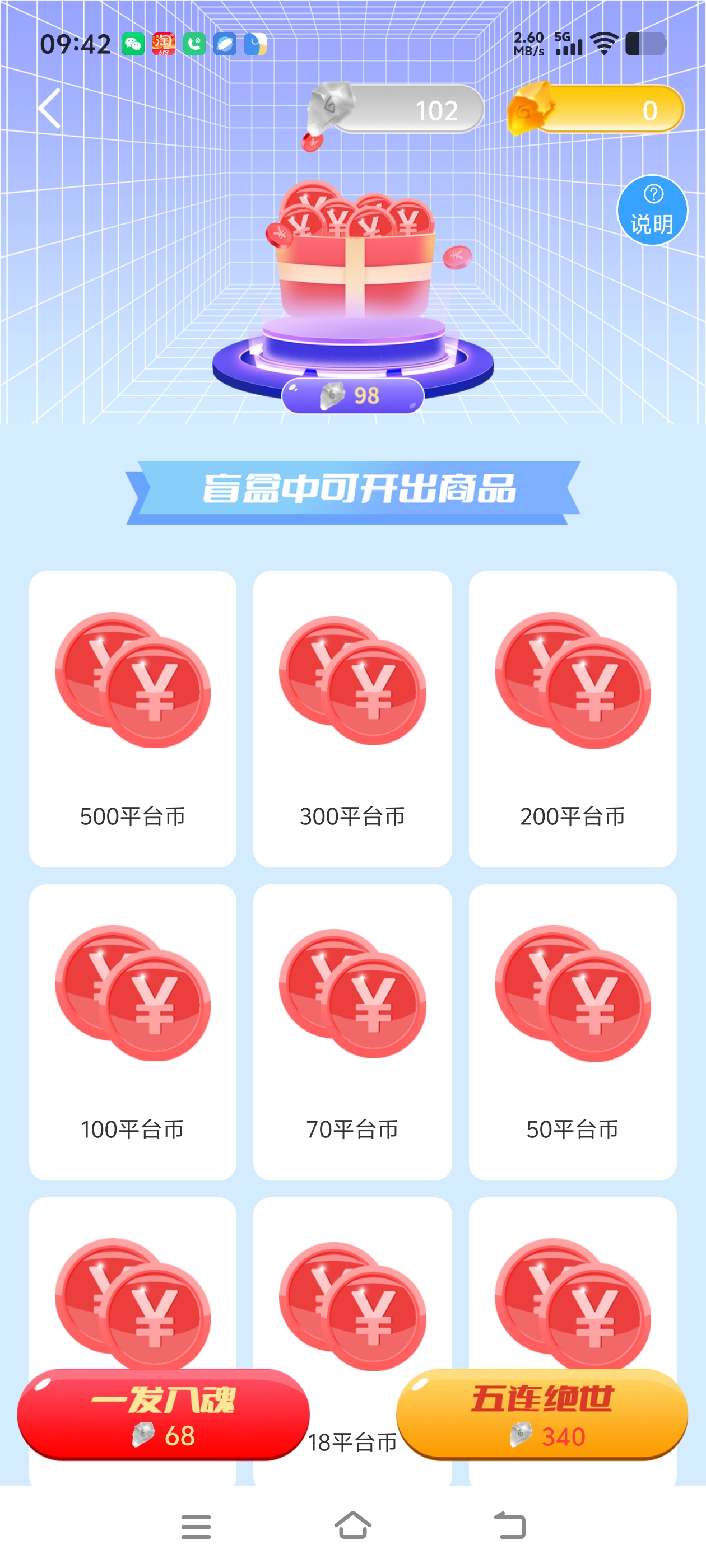This screenshot has height=1568, width=706.
Task: Open the system recent apps menu
Action: point(196,1526)
